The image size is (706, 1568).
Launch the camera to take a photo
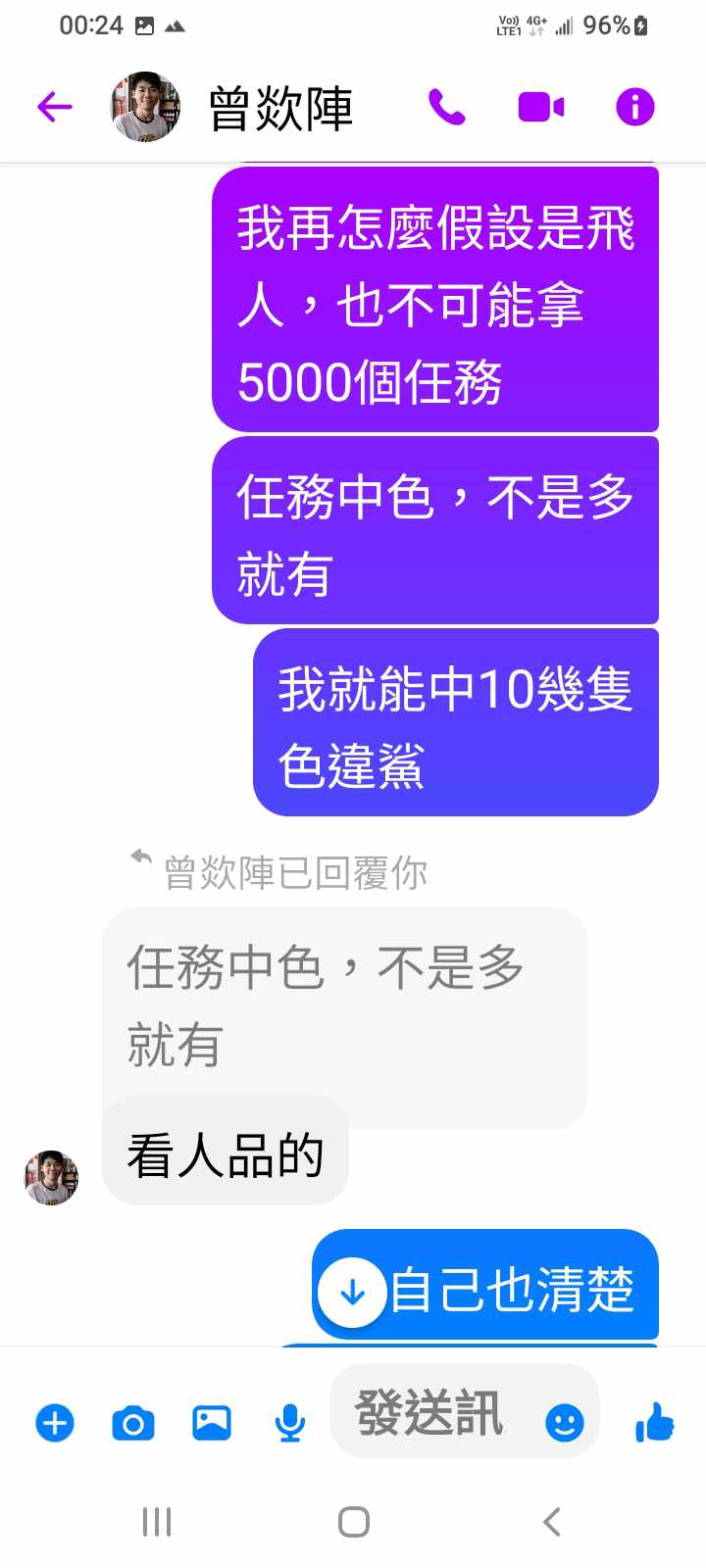click(x=133, y=1423)
